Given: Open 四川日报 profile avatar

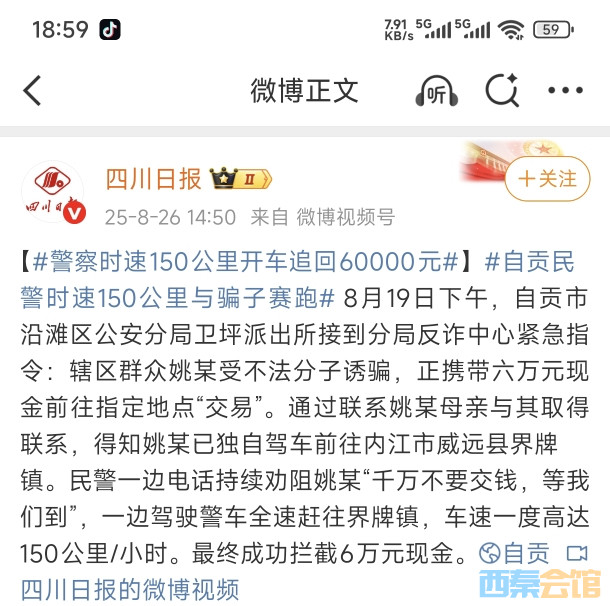Looking at the screenshot, I should [x=54, y=192].
